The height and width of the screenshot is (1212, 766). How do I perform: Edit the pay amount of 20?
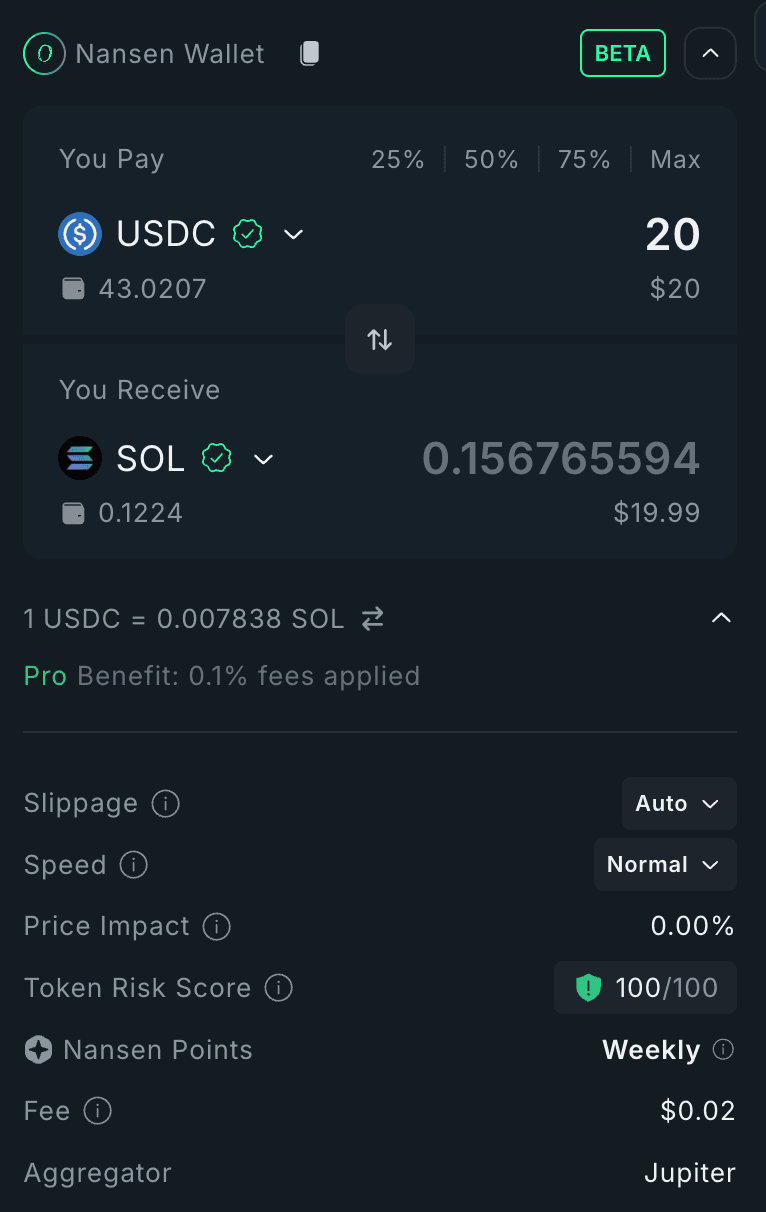[672, 235]
